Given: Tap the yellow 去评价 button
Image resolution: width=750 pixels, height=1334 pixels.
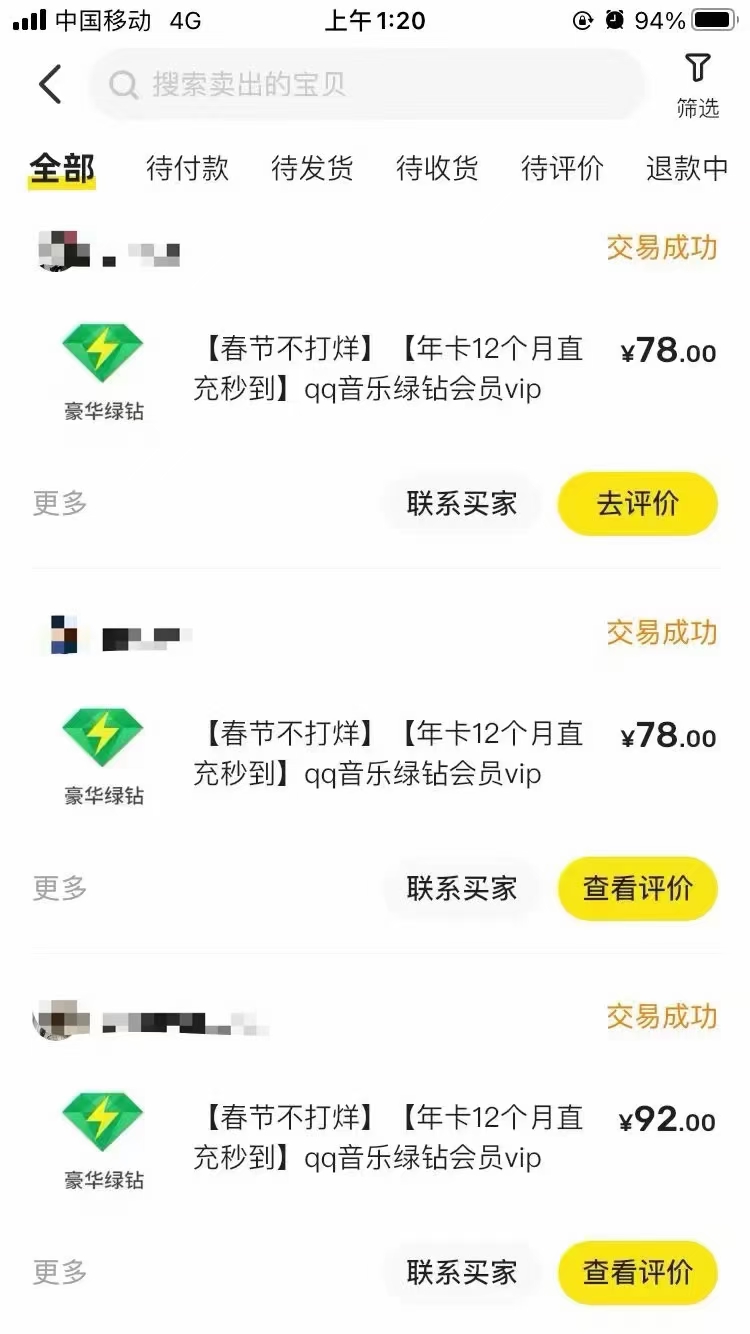Looking at the screenshot, I should [x=637, y=503].
